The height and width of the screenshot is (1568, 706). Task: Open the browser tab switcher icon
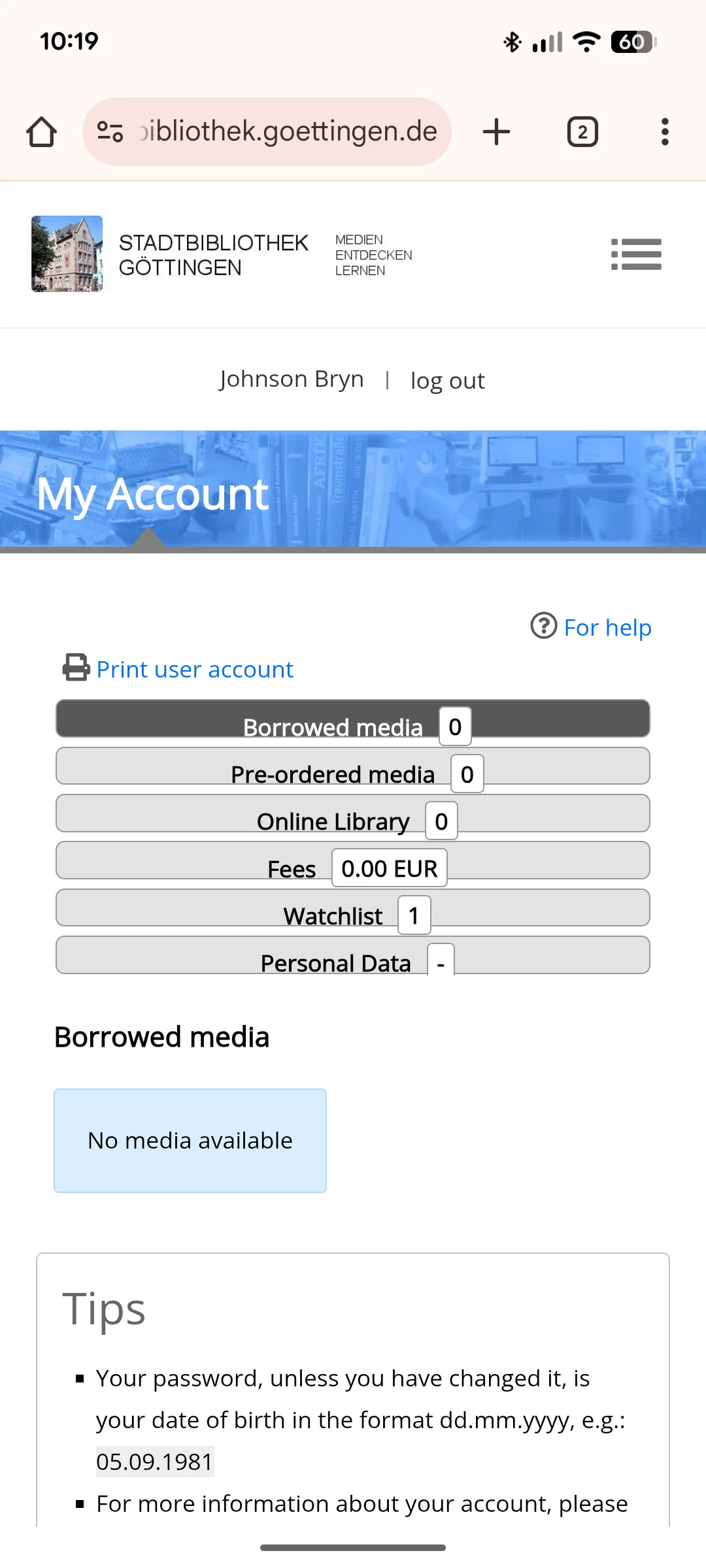pyautogui.click(x=581, y=131)
